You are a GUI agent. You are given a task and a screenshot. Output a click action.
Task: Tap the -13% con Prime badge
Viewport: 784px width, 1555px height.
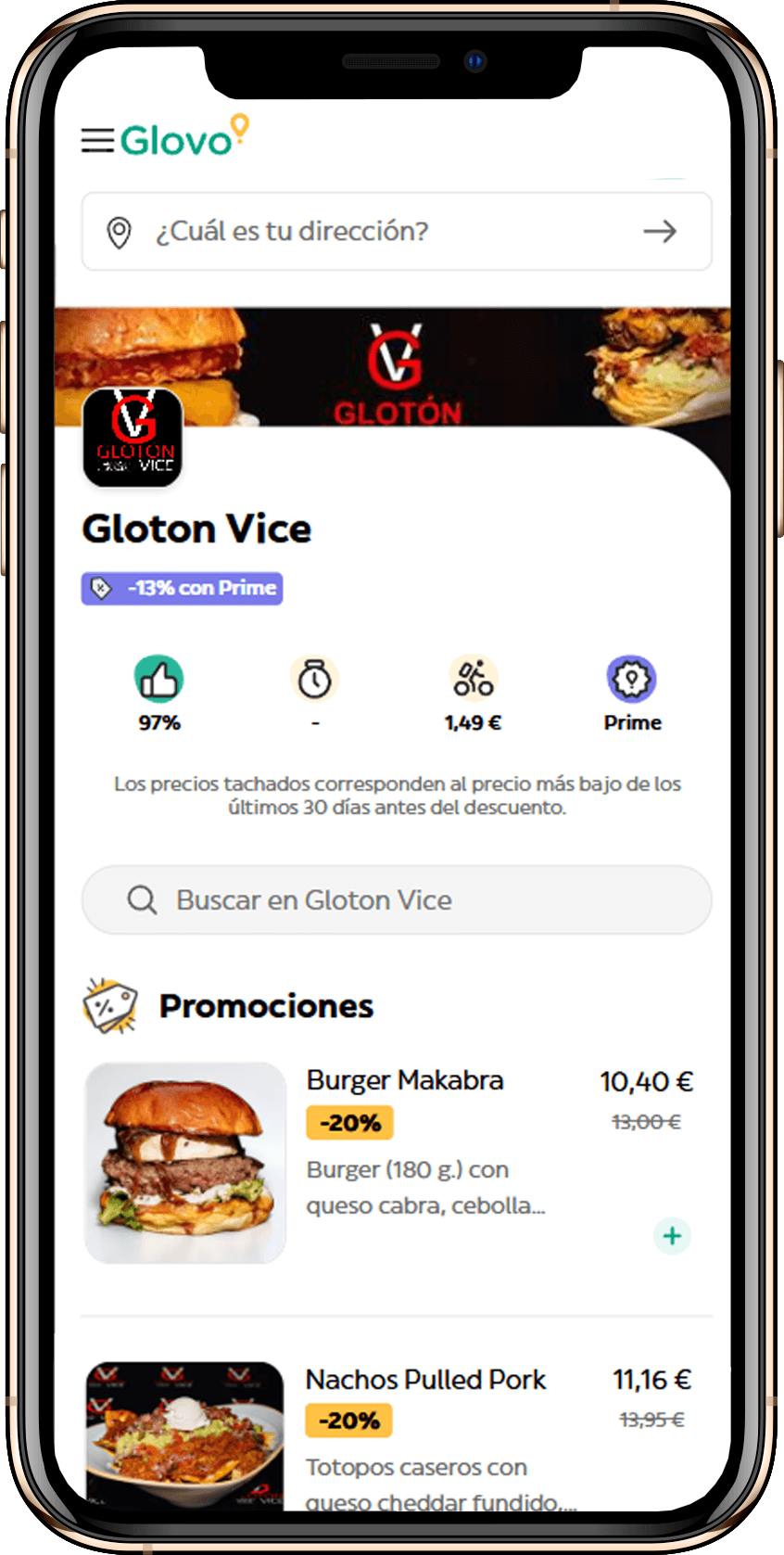tap(183, 589)
